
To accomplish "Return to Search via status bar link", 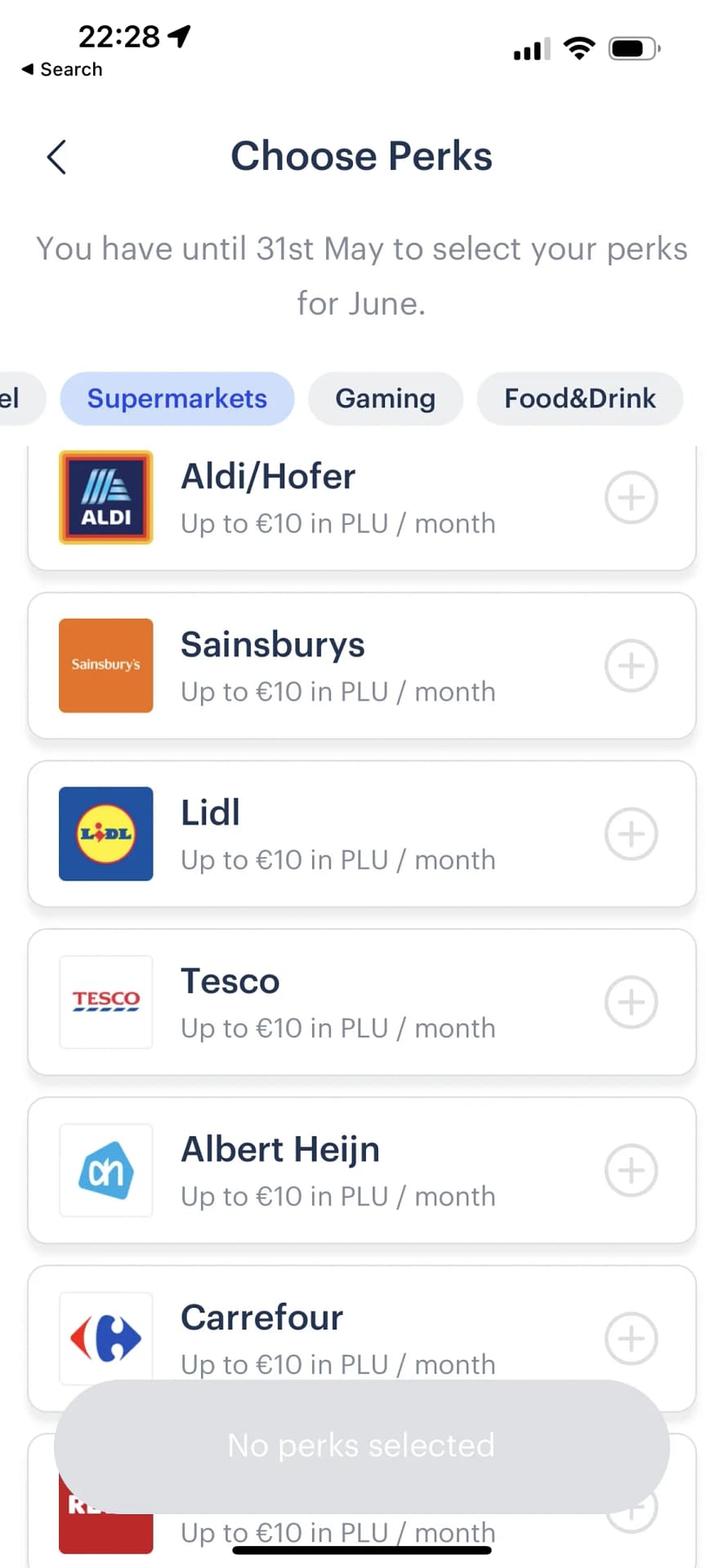I will [x=62, y=69].
